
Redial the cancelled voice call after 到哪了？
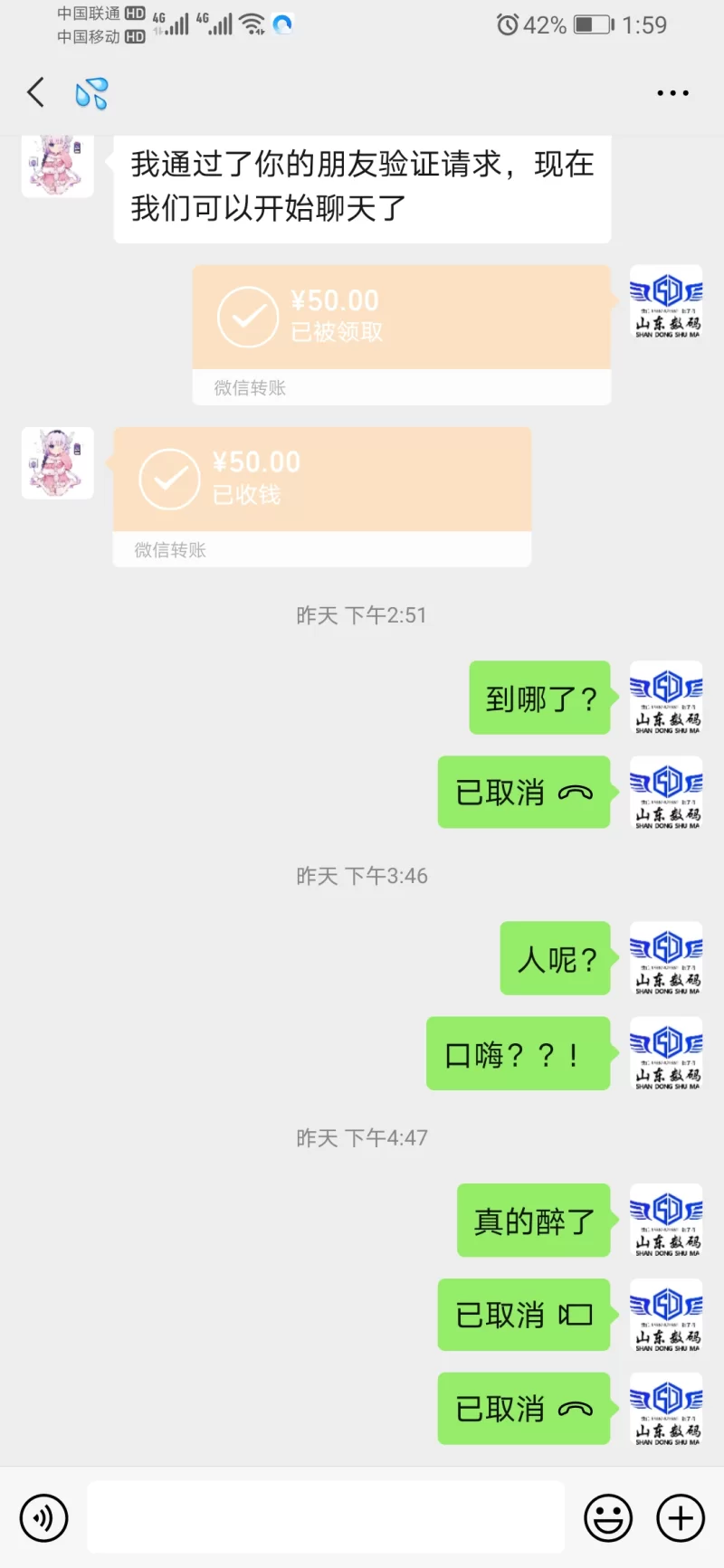(523, 793)
